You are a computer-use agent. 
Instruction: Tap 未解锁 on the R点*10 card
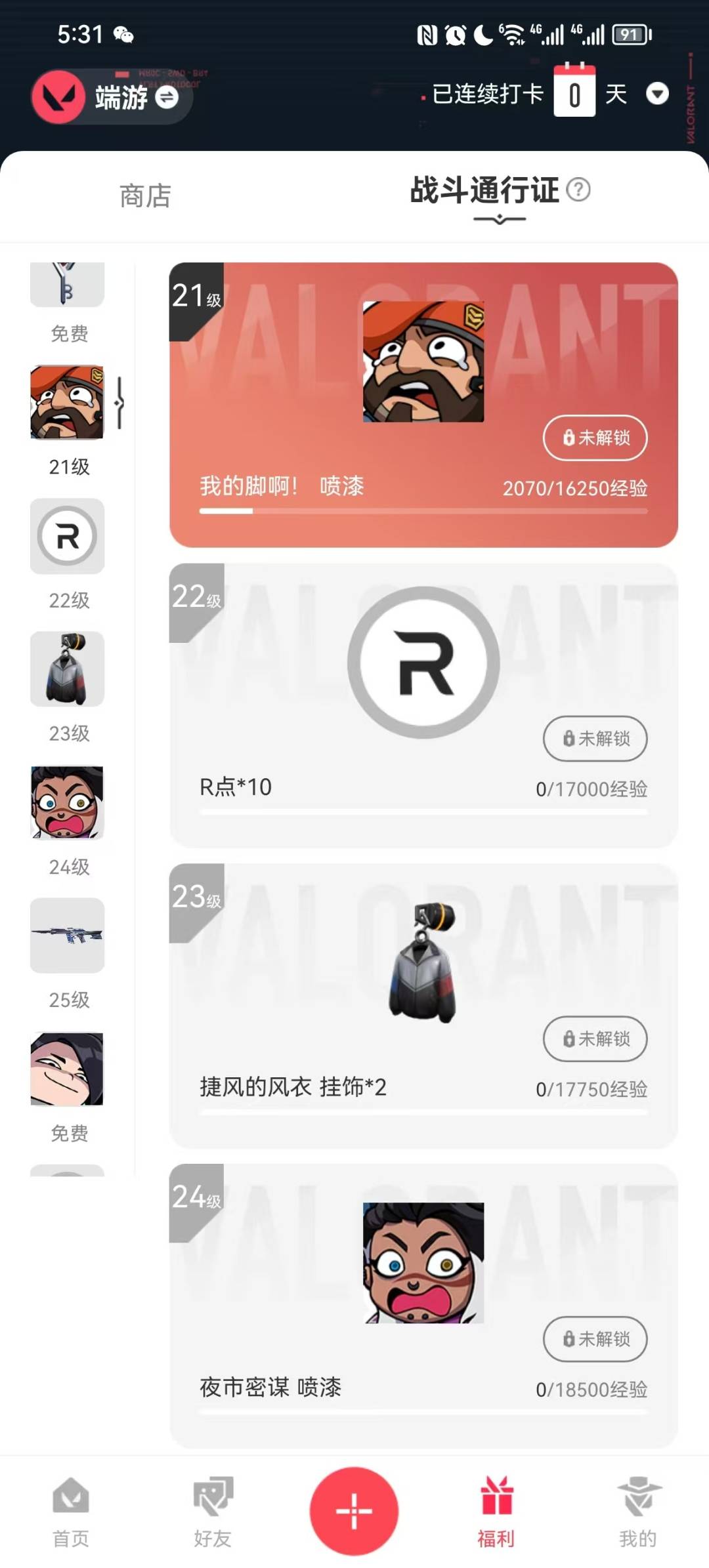coord(595,739)
